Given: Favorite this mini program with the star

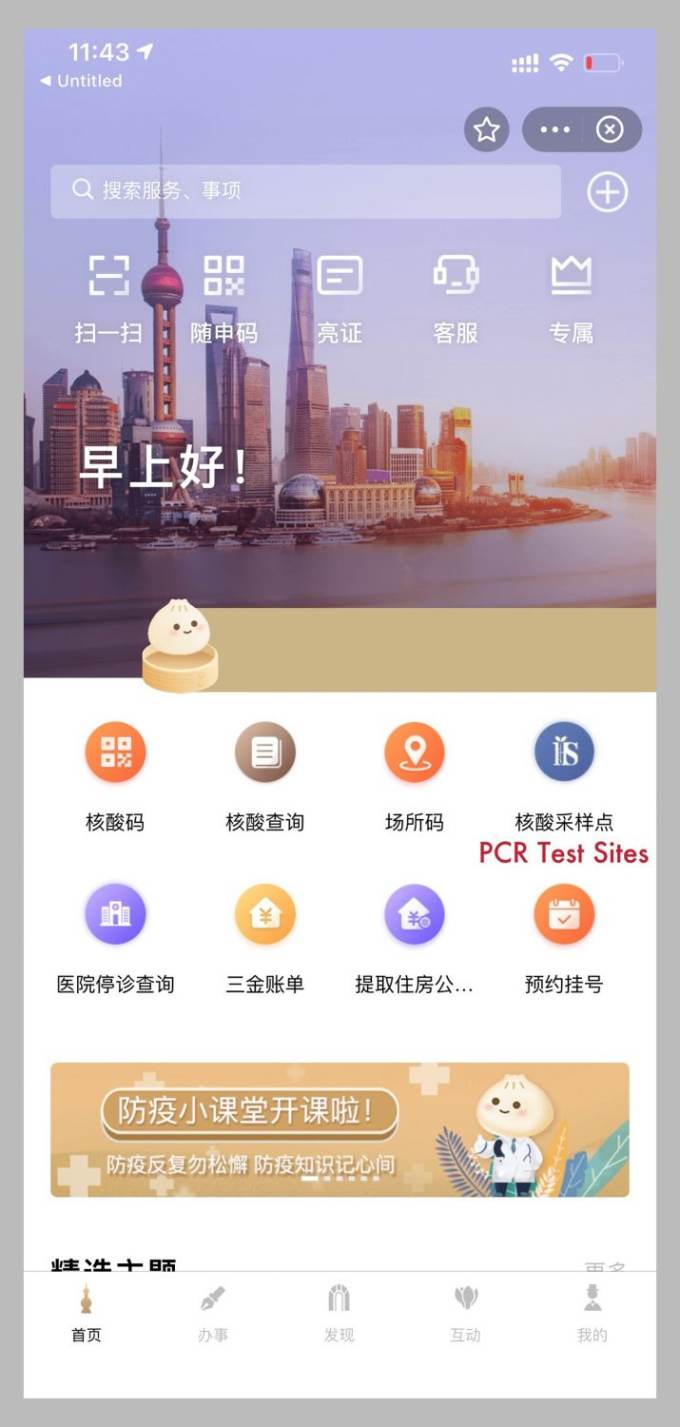Looking at the screenshot, I should click(x=487, y=130).
